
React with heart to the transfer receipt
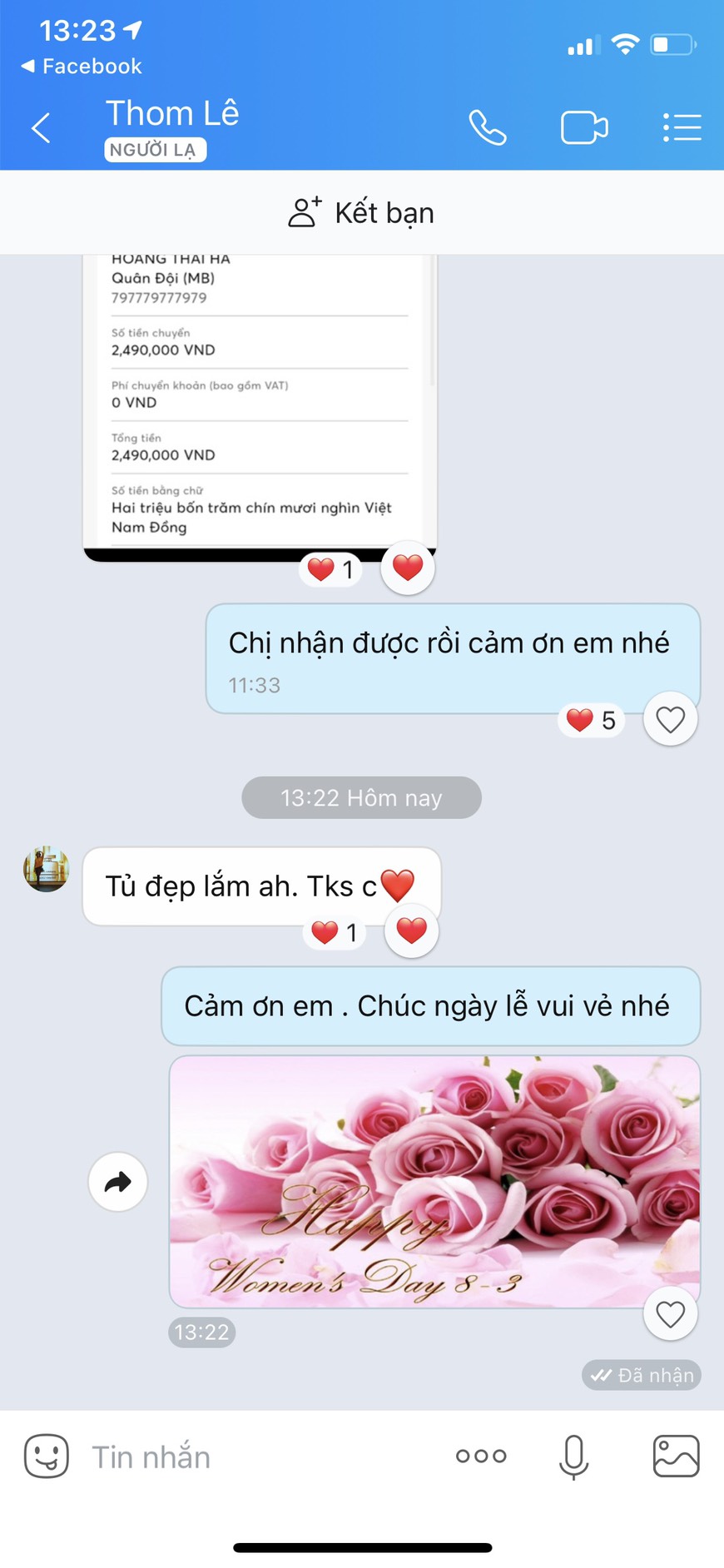pos(408,568)
